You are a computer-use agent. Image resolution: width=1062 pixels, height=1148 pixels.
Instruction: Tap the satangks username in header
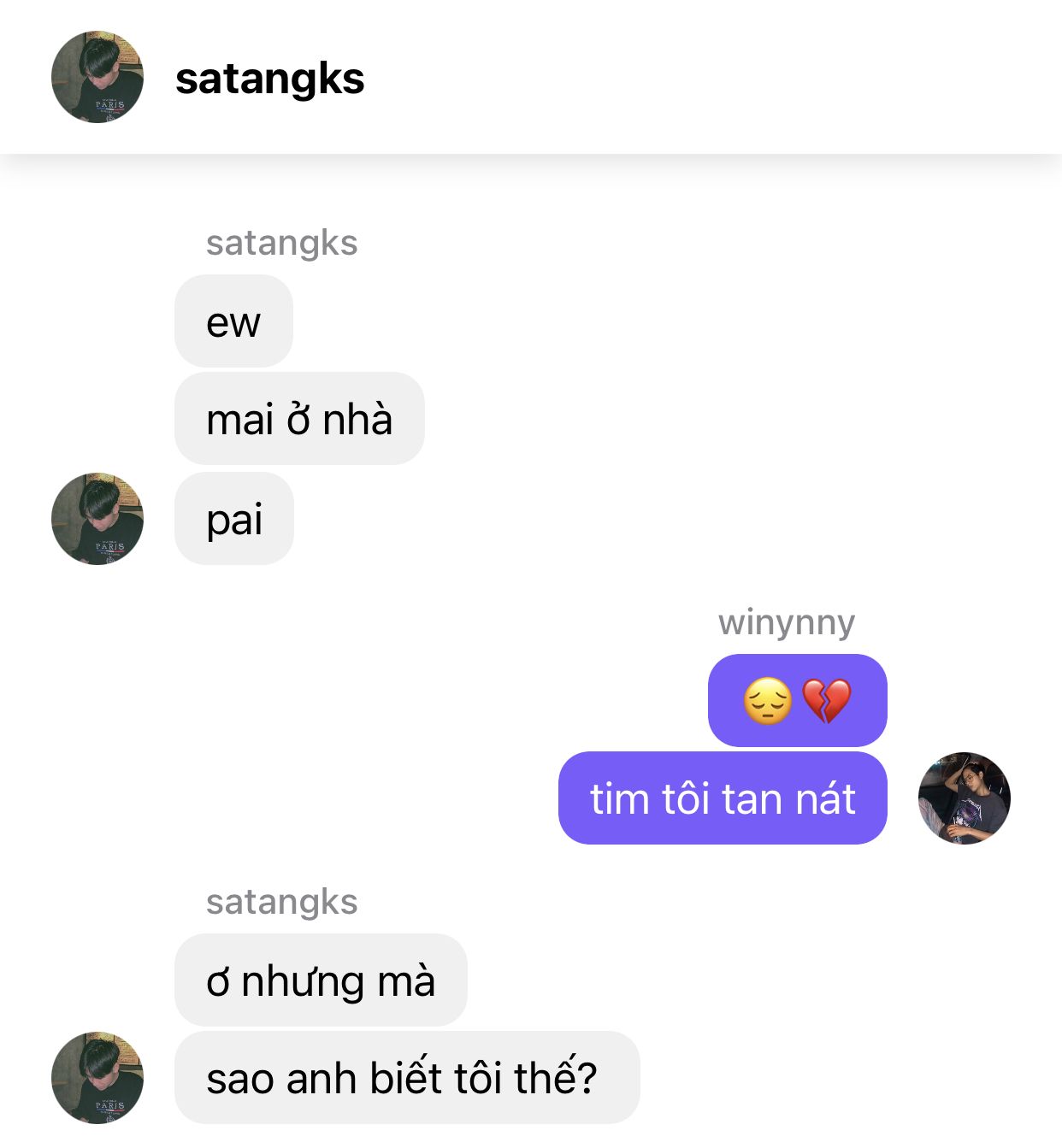tap(269, 79)
